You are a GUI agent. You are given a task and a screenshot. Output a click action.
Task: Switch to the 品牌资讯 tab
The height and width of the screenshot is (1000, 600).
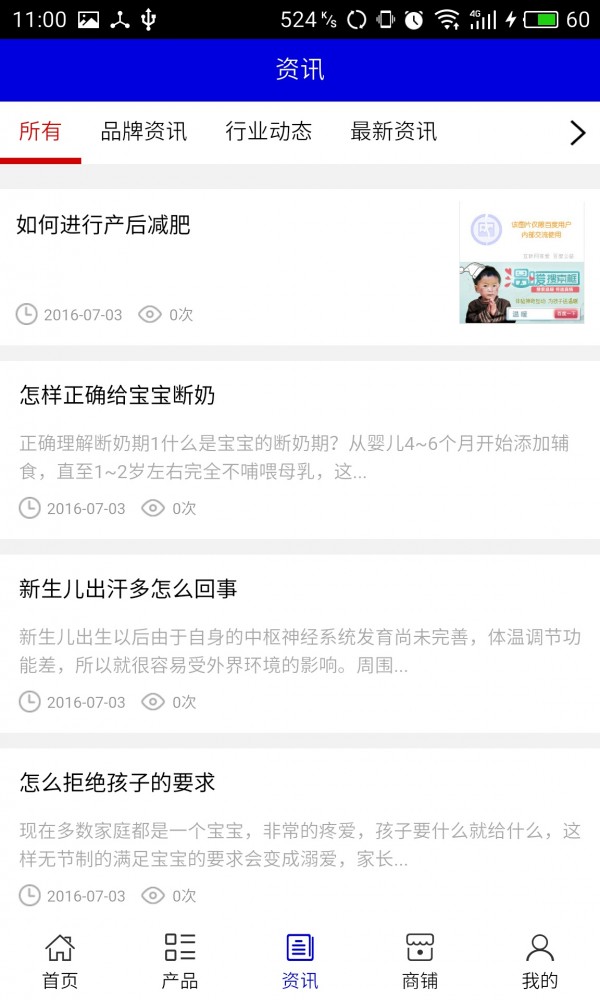tap(144, 132)
